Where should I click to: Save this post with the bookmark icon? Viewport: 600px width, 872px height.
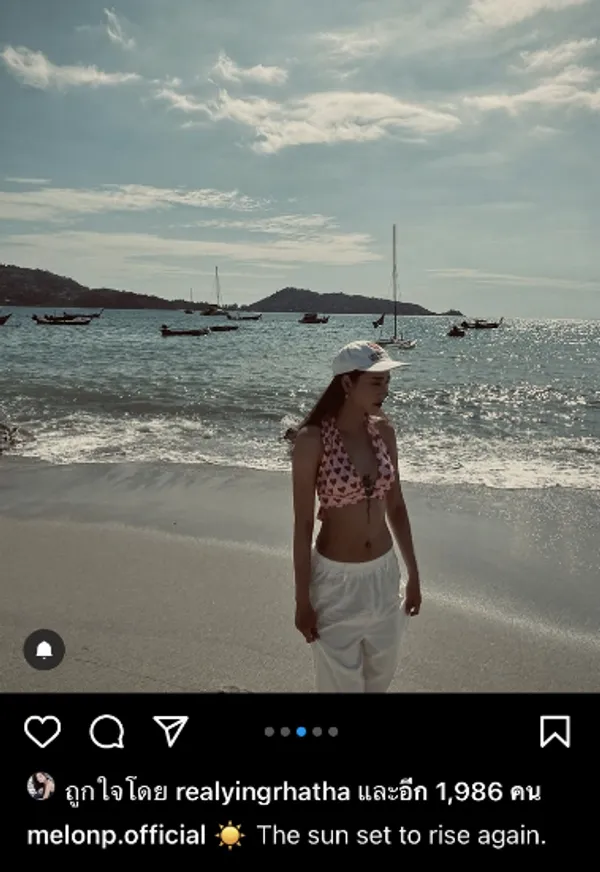[554, 731]
